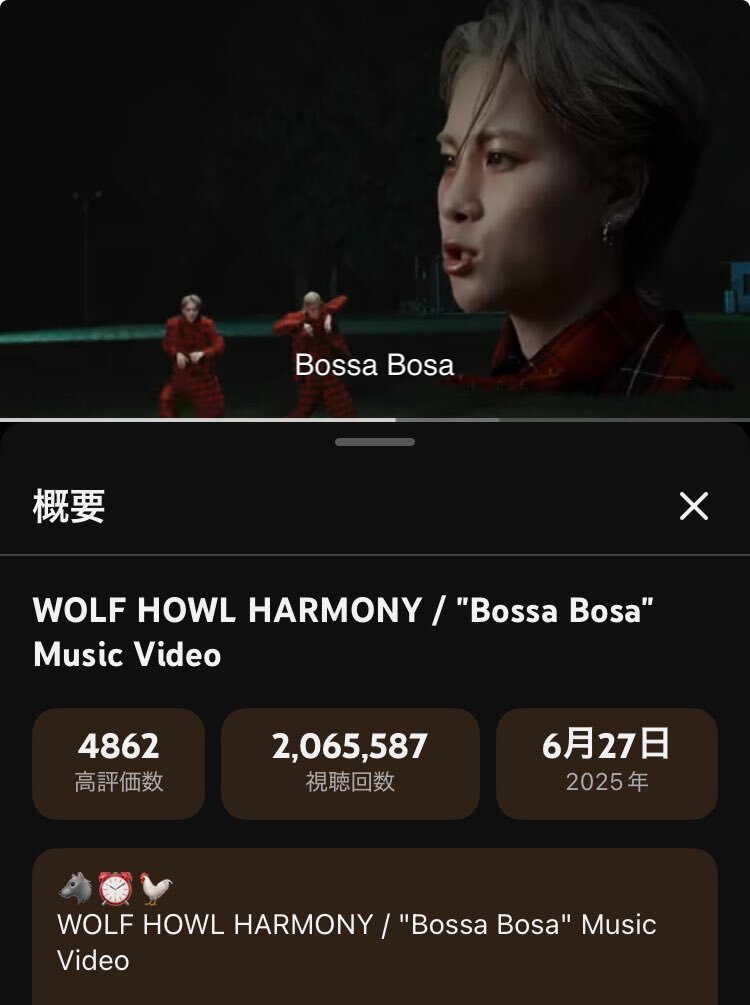750x1005 pixels.
Task: Tap the video progress bar
Action: pos(375,420)
